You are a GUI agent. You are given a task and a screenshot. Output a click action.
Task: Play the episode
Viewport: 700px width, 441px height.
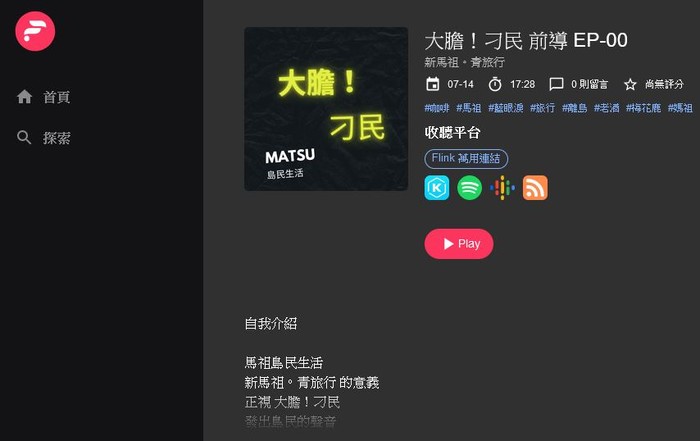point(459,244)
